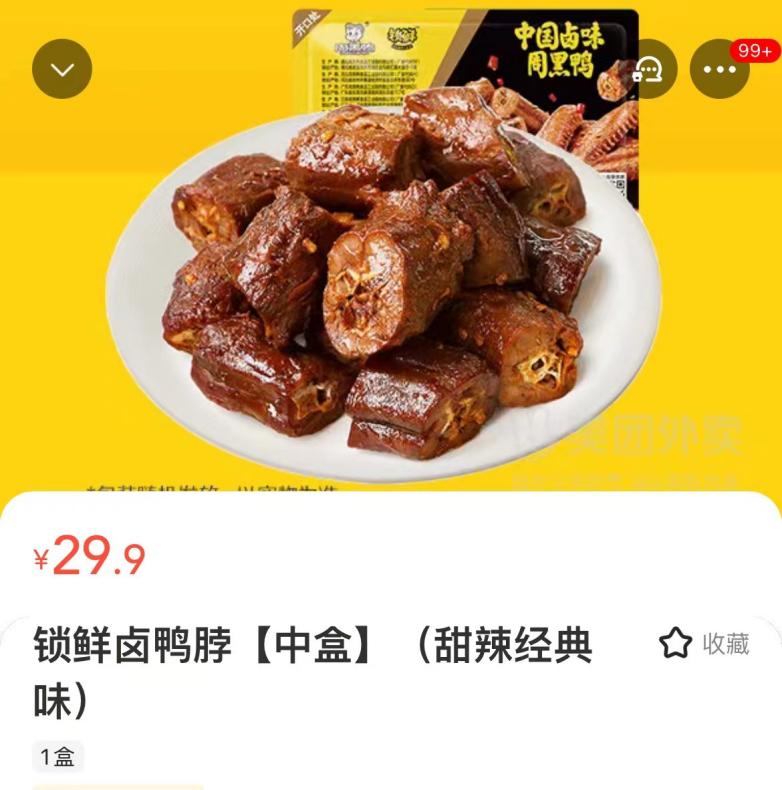Add 锁鲜卤鸭脖 to favorites with 收藏
Screen dimensions: 782x790
(704, 644)
